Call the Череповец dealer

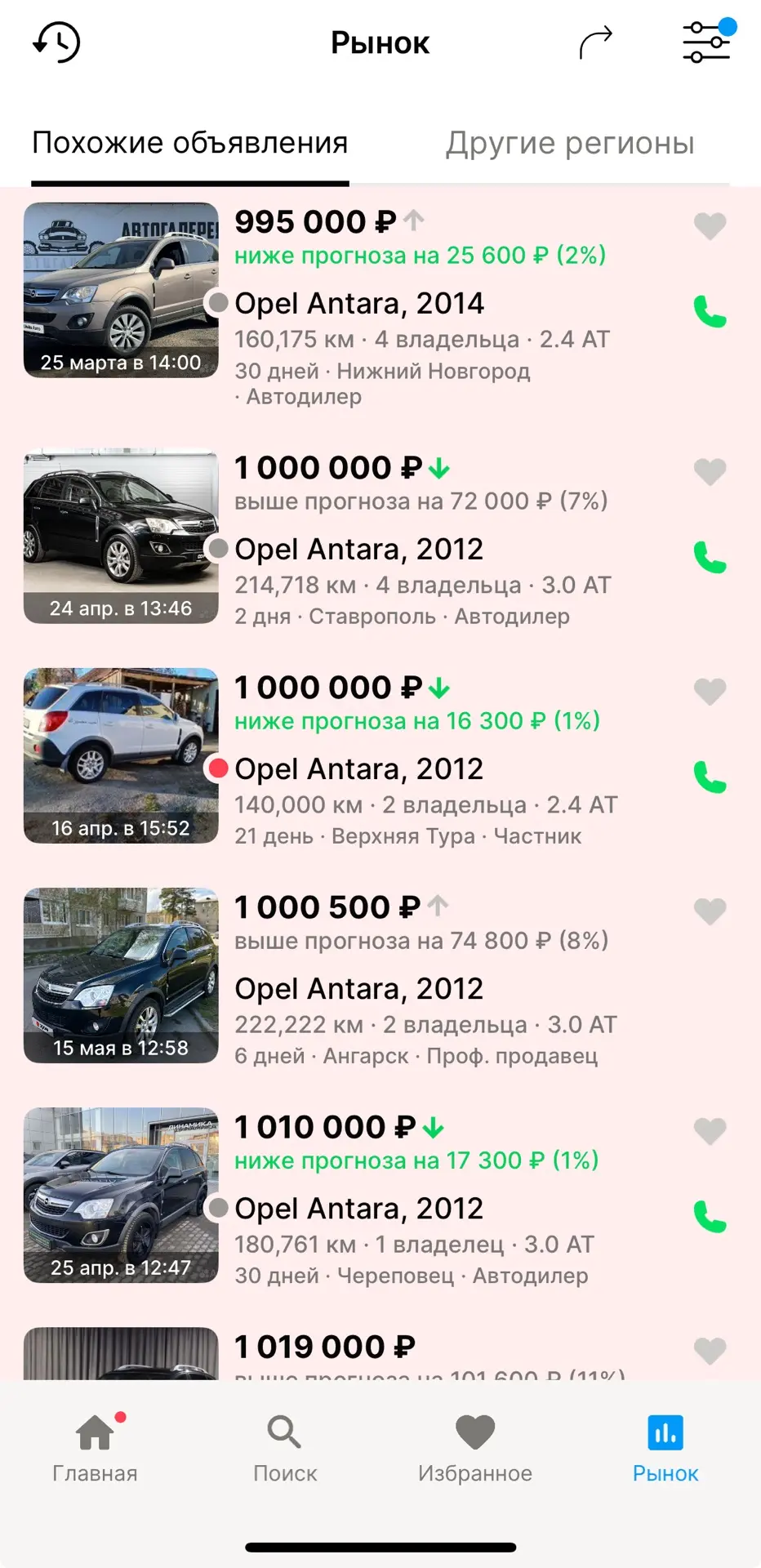710,1216
